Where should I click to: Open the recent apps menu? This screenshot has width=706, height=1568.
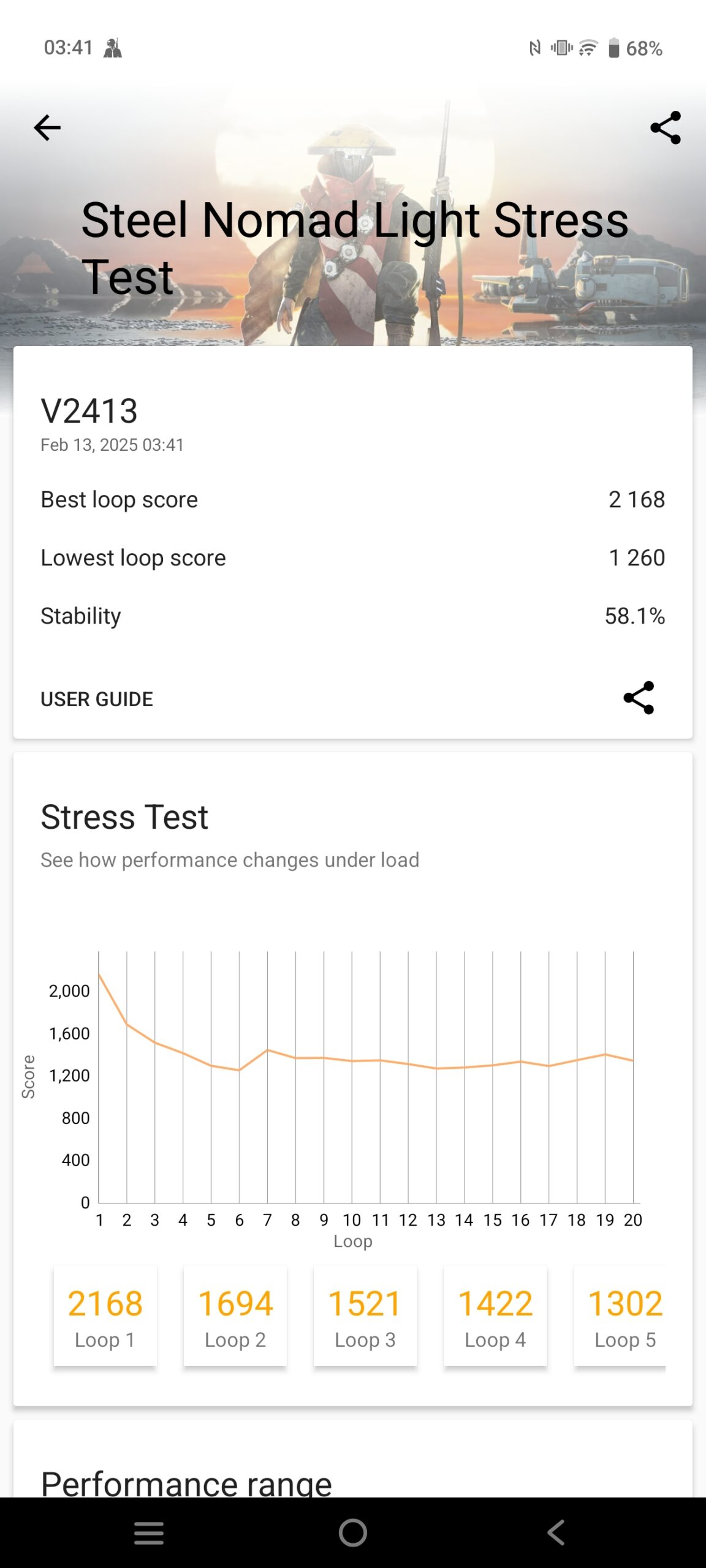coord(149,1533)
